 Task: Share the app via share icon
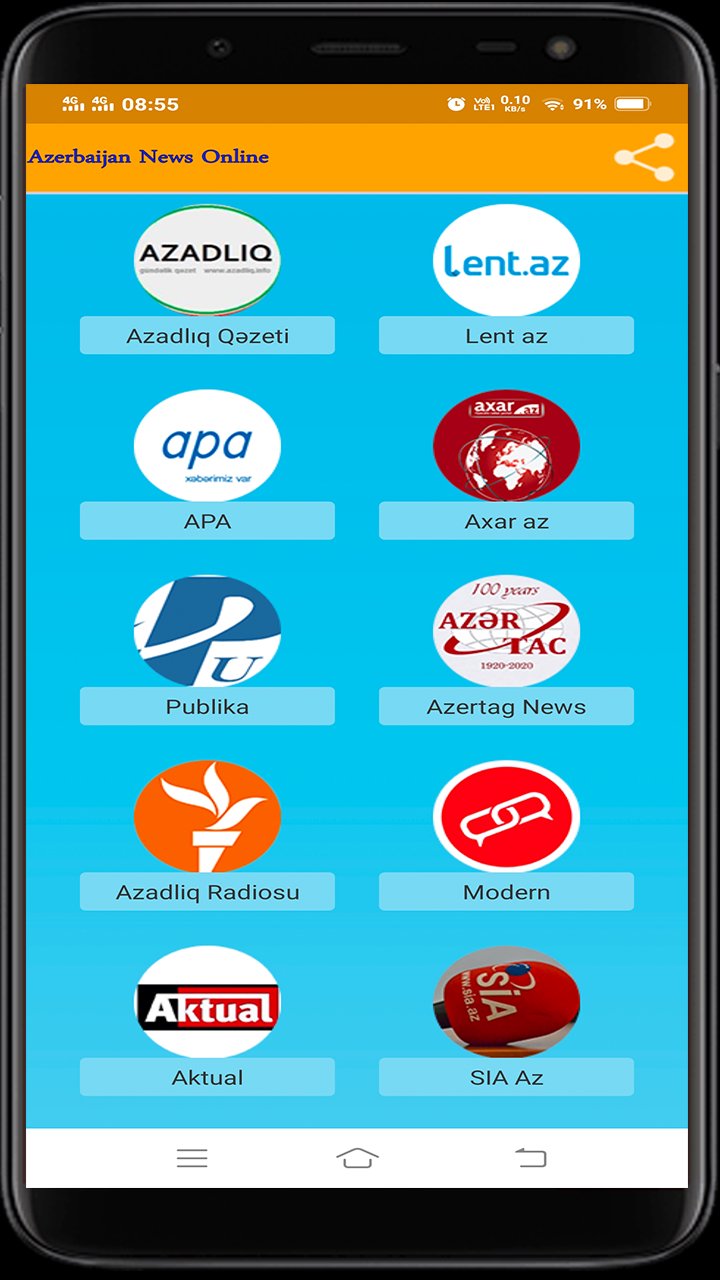click(644, 157)
